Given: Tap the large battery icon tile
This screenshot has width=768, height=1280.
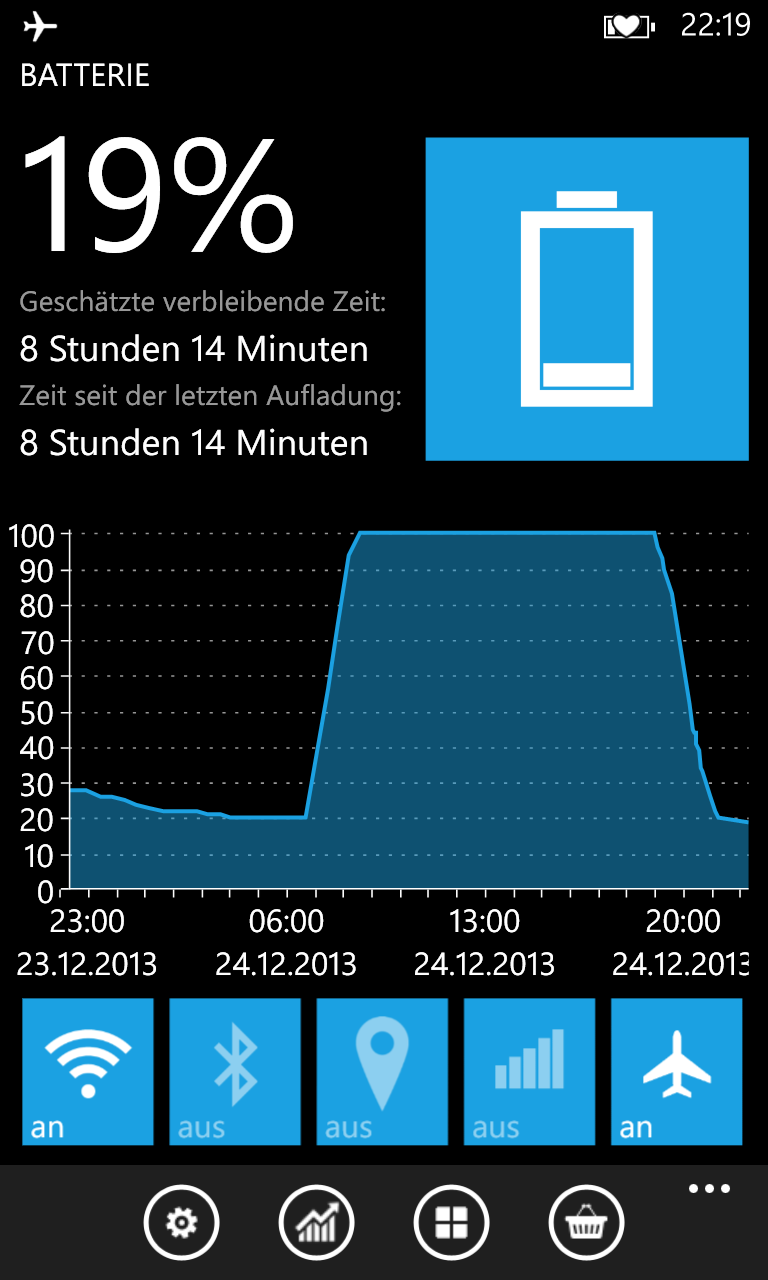Looking at the screenshot, I should coord(587,299).
